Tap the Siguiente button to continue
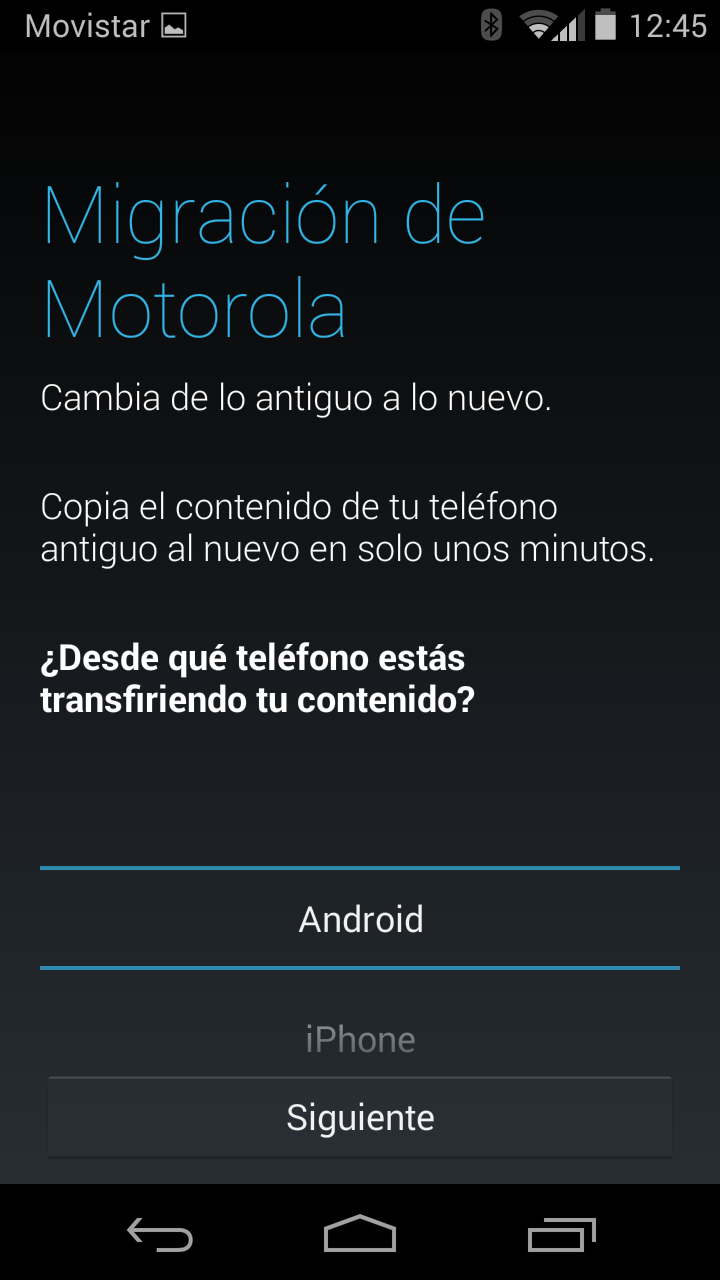 pos(360,1117)
